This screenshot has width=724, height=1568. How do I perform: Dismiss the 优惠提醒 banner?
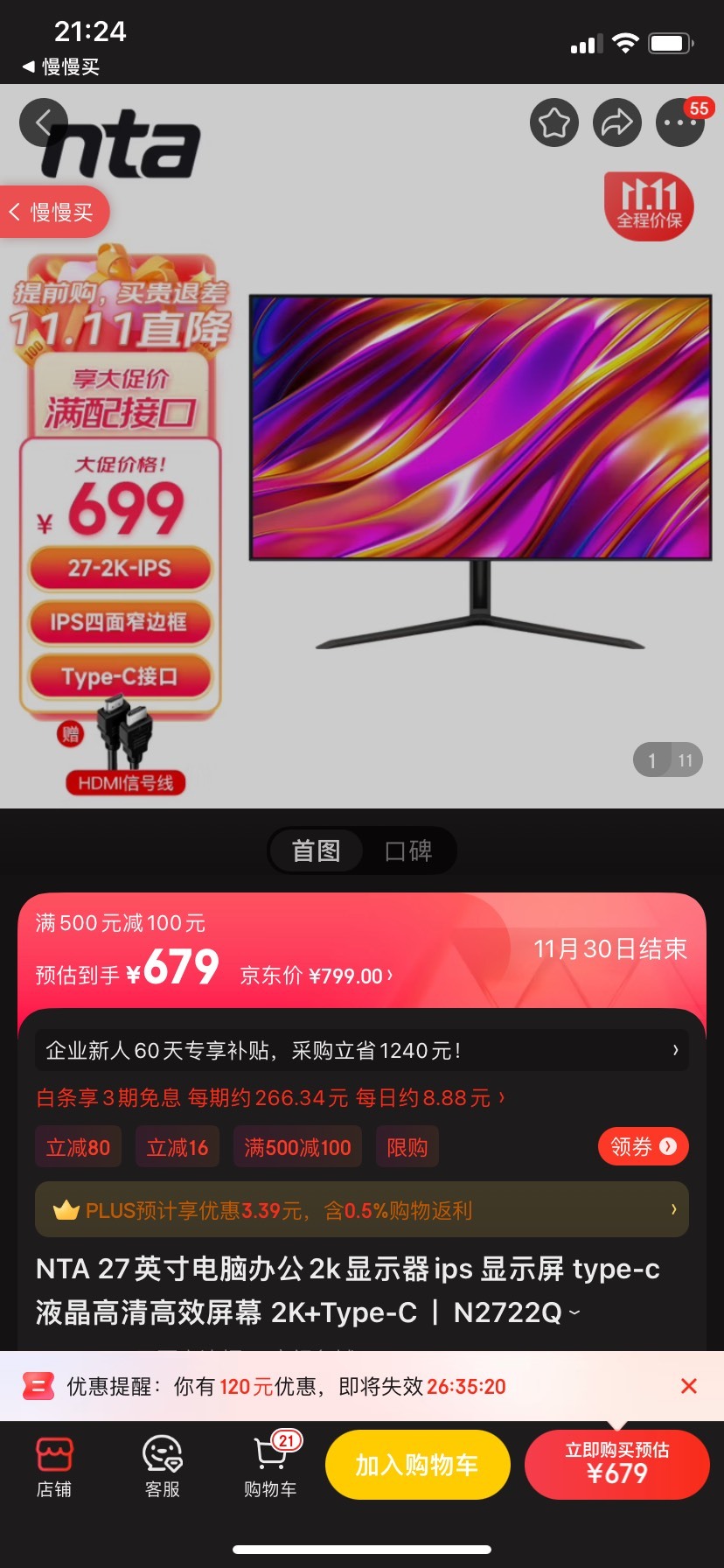[689, 1386]
